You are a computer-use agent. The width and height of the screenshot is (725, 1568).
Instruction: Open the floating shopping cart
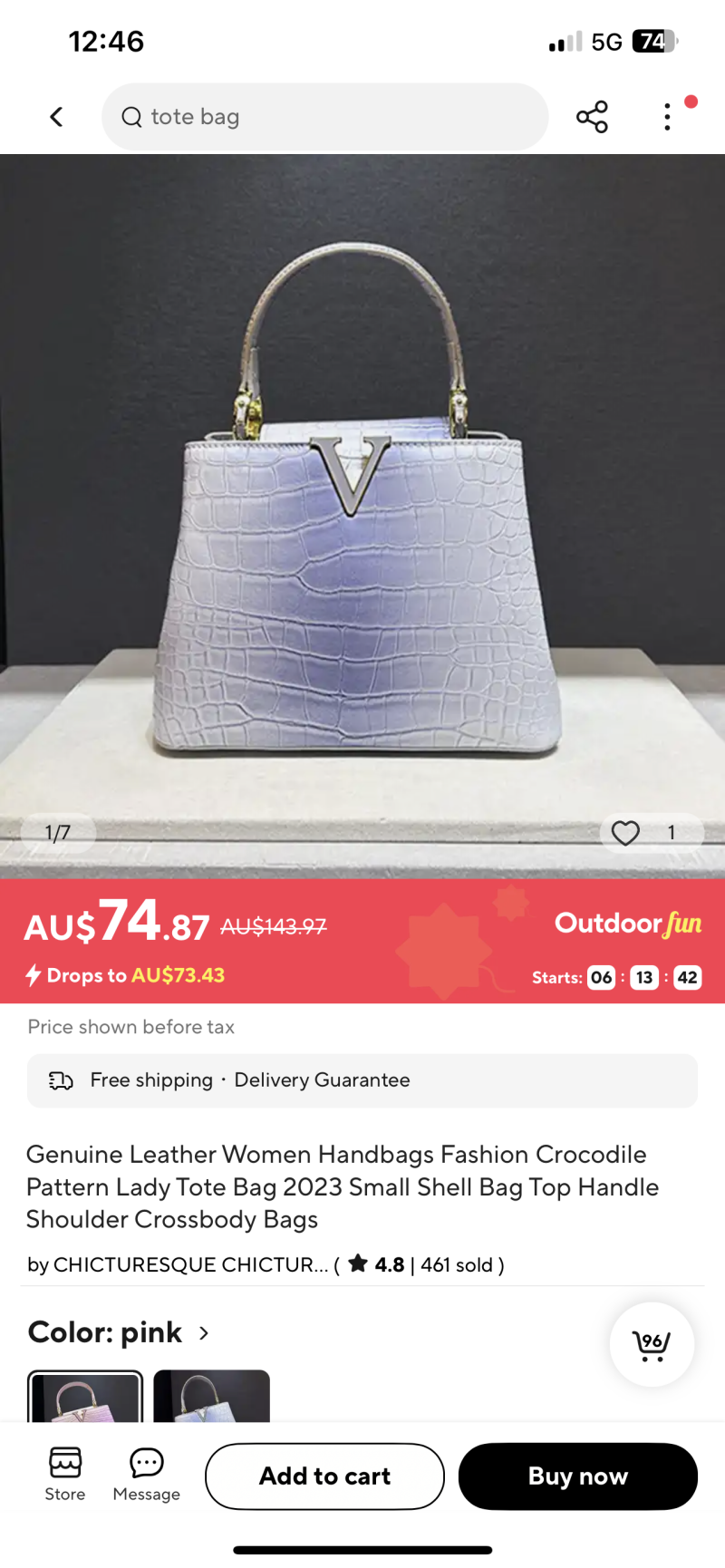(x=652, y=1344)
